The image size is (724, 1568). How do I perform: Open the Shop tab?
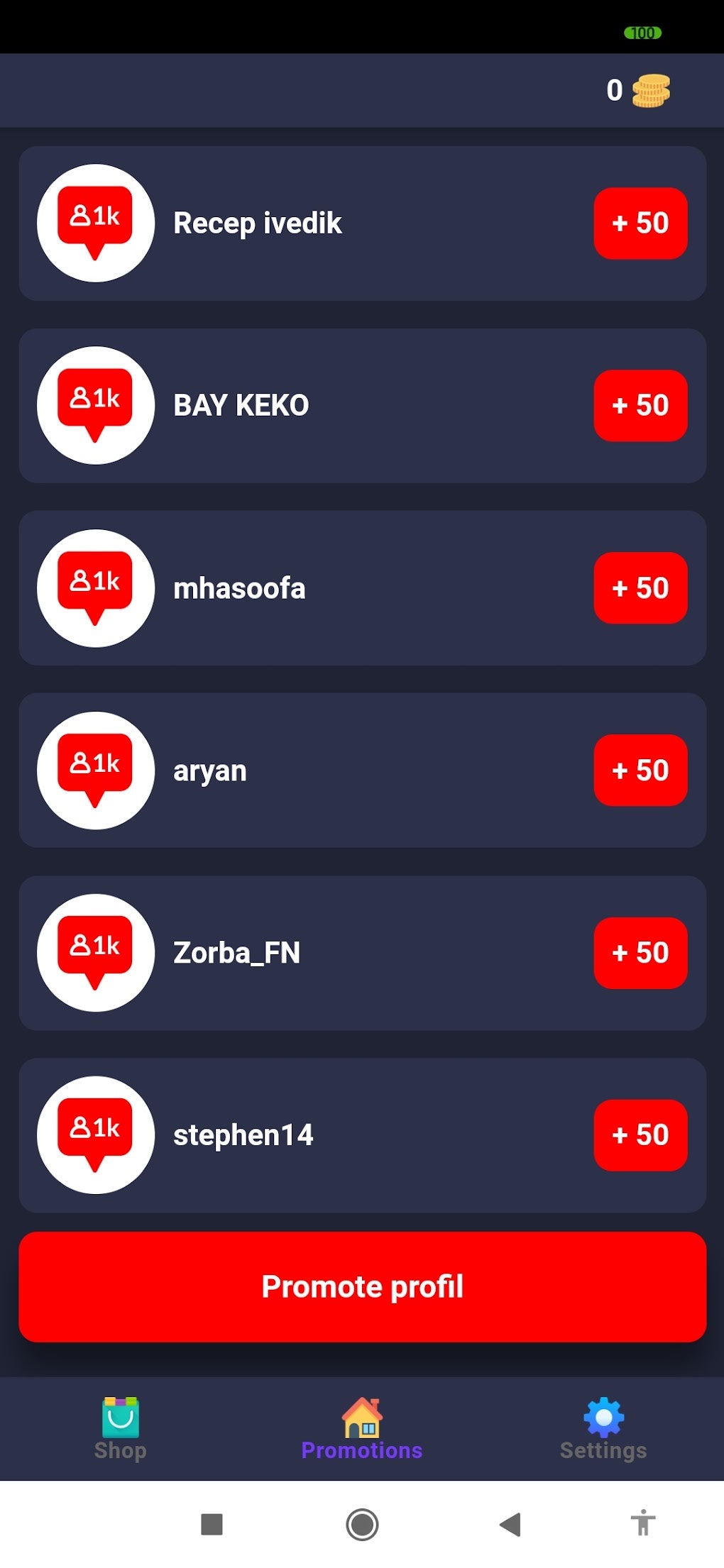click(119, 1431)
